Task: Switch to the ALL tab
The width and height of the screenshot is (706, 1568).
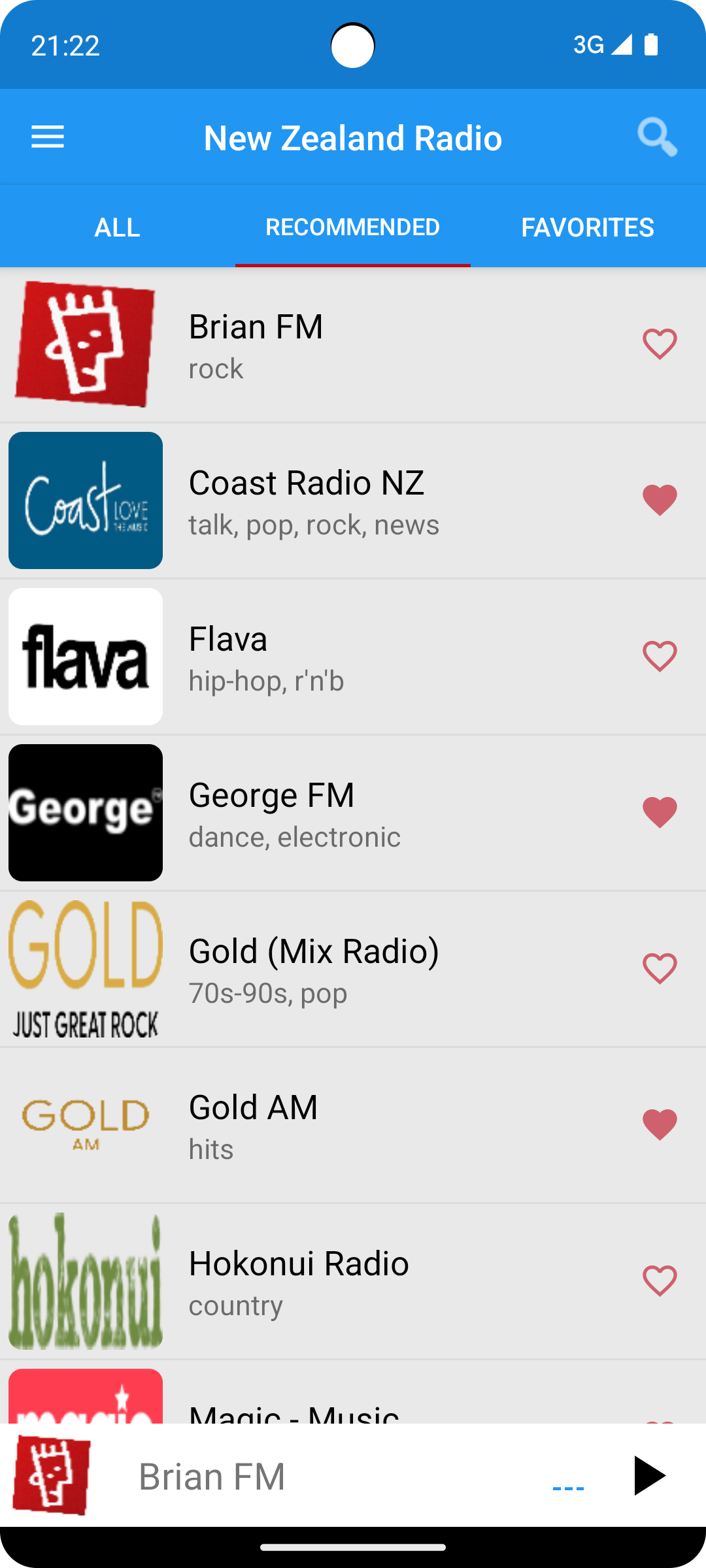Action: click(x=118, y=227)
